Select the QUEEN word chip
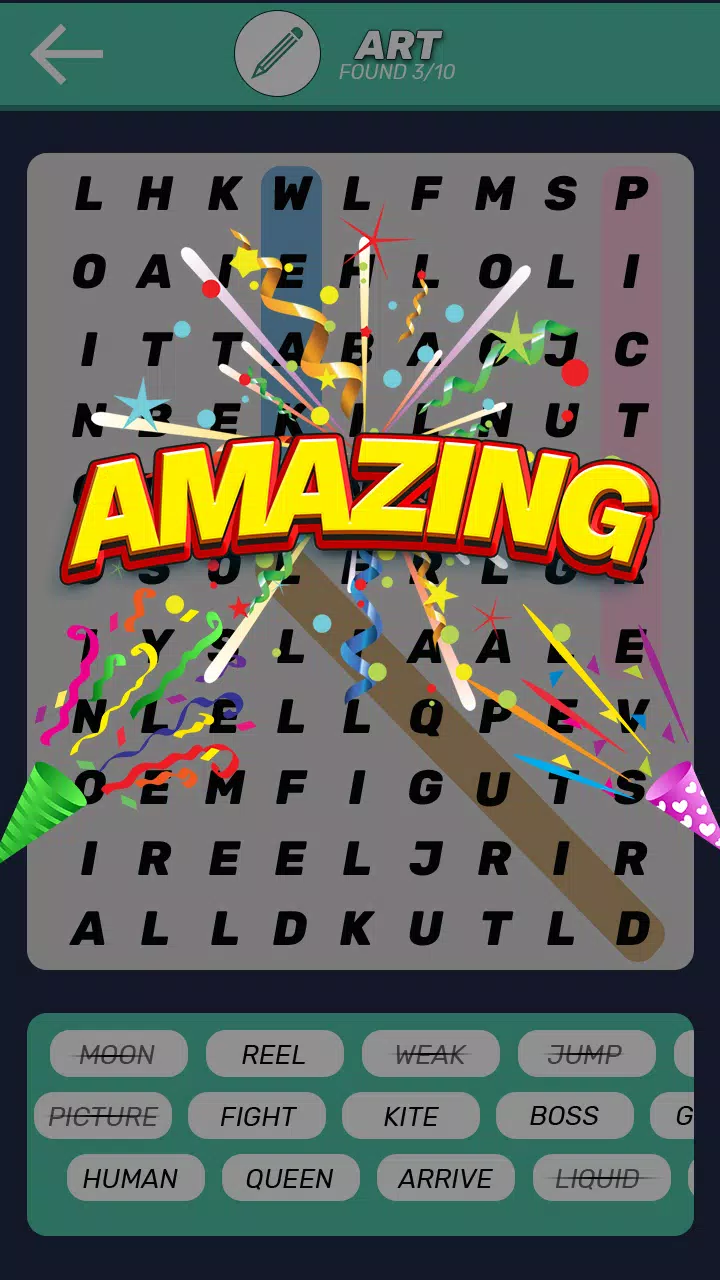Screen dimensions: 720x1280 tap(290, 1178)
